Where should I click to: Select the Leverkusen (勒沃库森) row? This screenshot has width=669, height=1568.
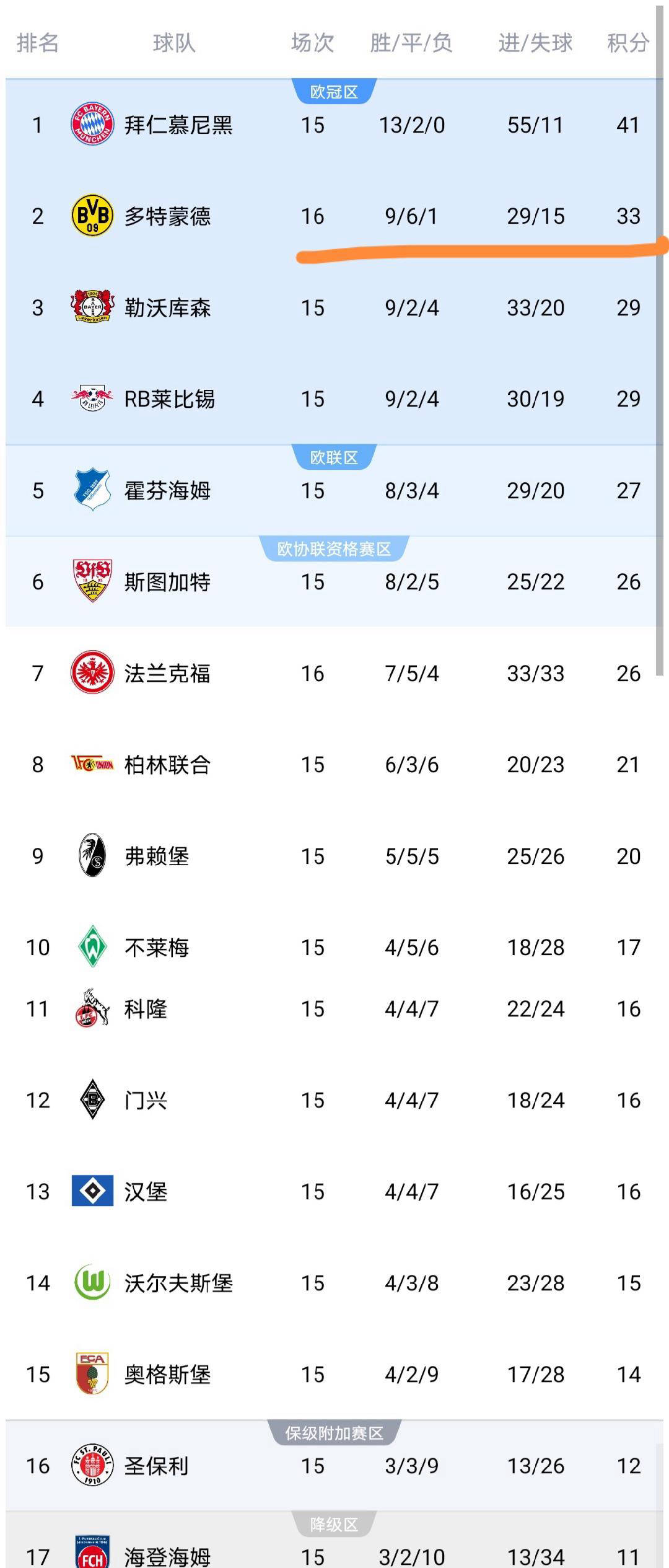[x=167, y=308]
